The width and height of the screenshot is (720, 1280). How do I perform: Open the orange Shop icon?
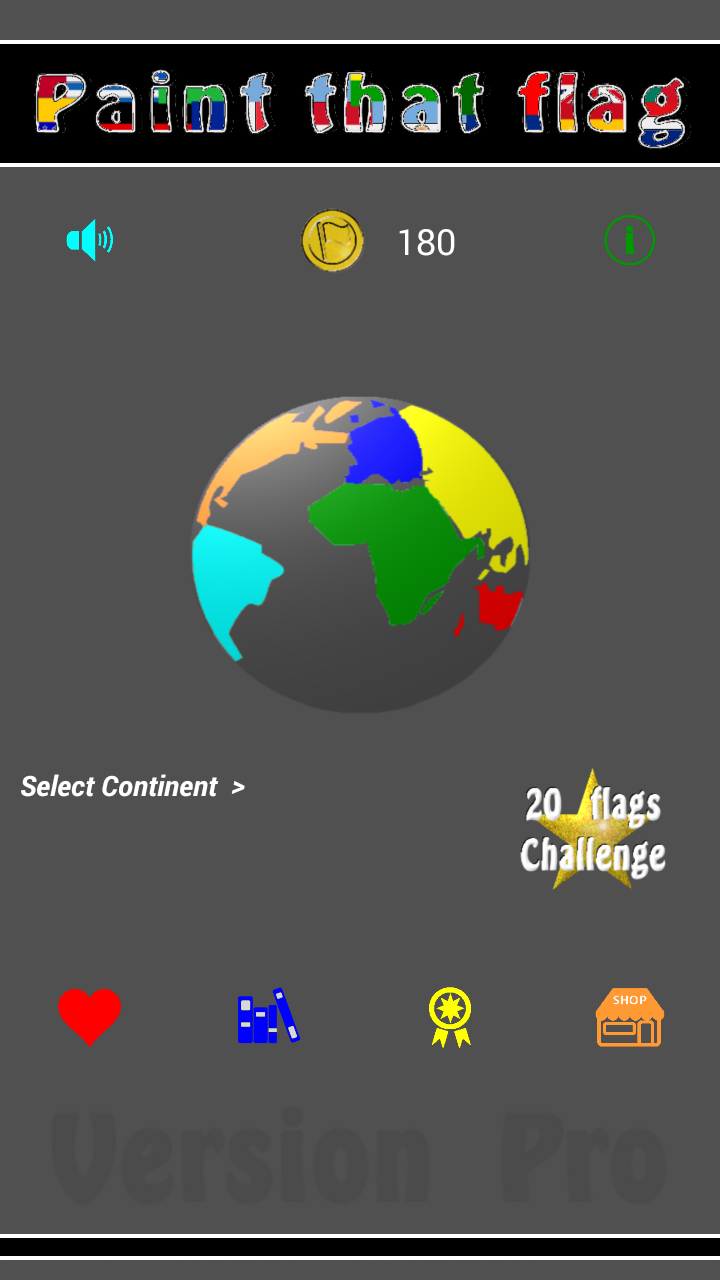coord(630,1017)
